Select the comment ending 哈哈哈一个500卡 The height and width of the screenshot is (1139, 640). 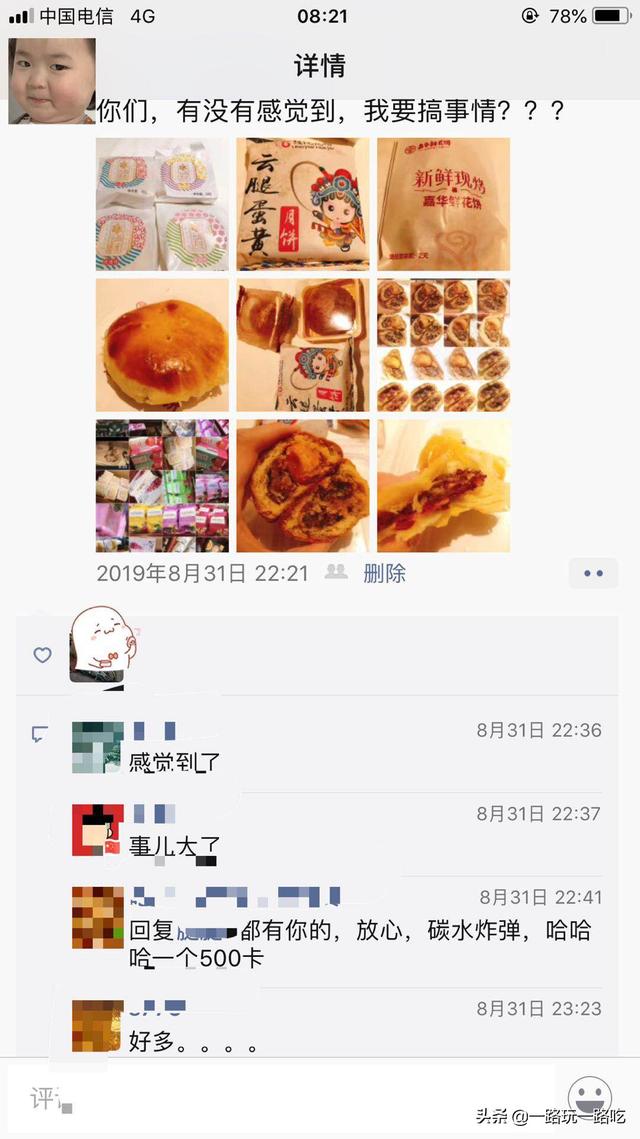pyautogui.click(x=360, y=945)
